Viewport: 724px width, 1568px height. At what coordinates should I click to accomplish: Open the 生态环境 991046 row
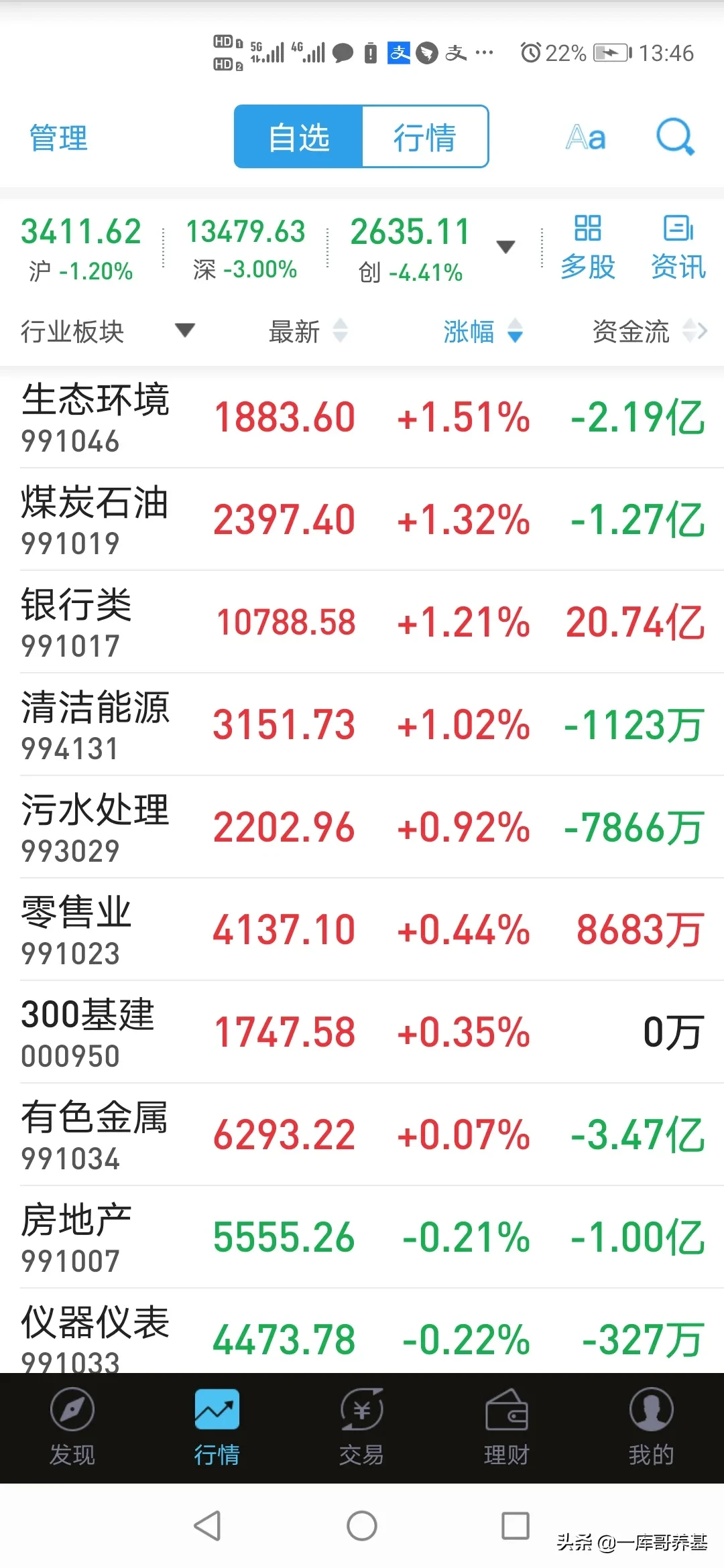pyautogui.click(x=362, y=417)
